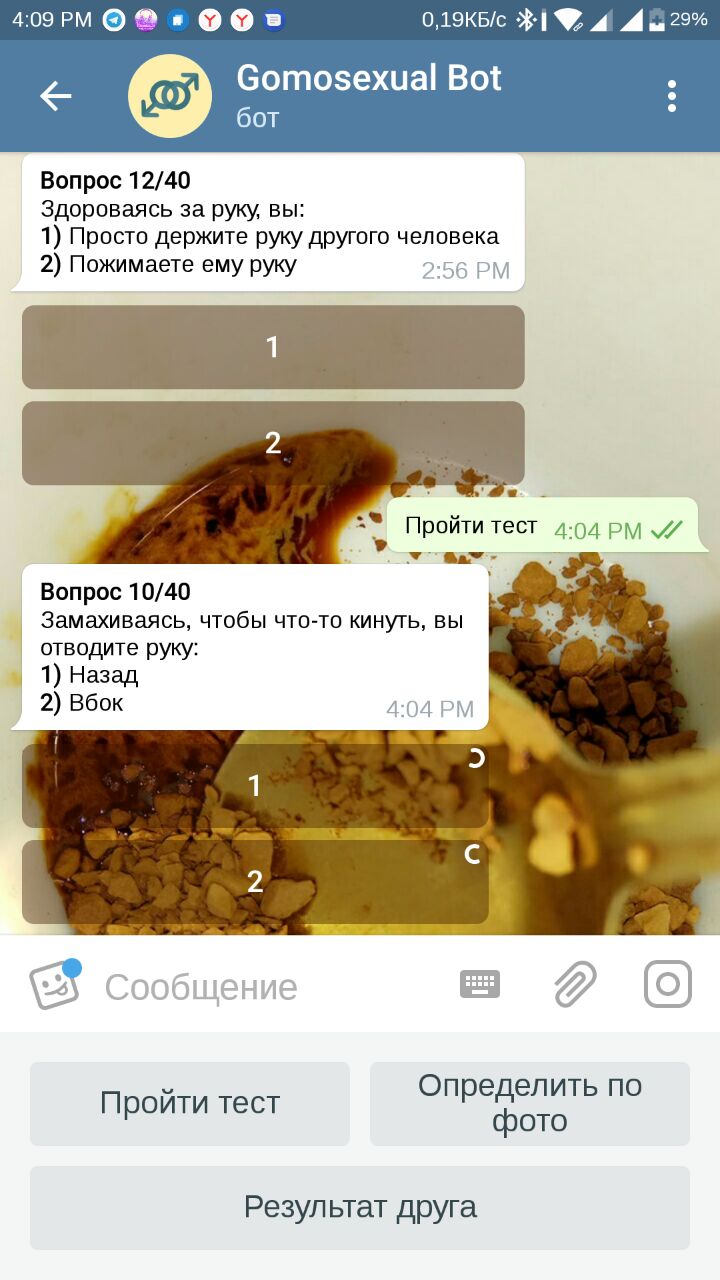Image resolution: width=720 pixels, height=1280 pixels.
Task: Open Gomosexual Bot profile info
Action: [x=368, y=96]
